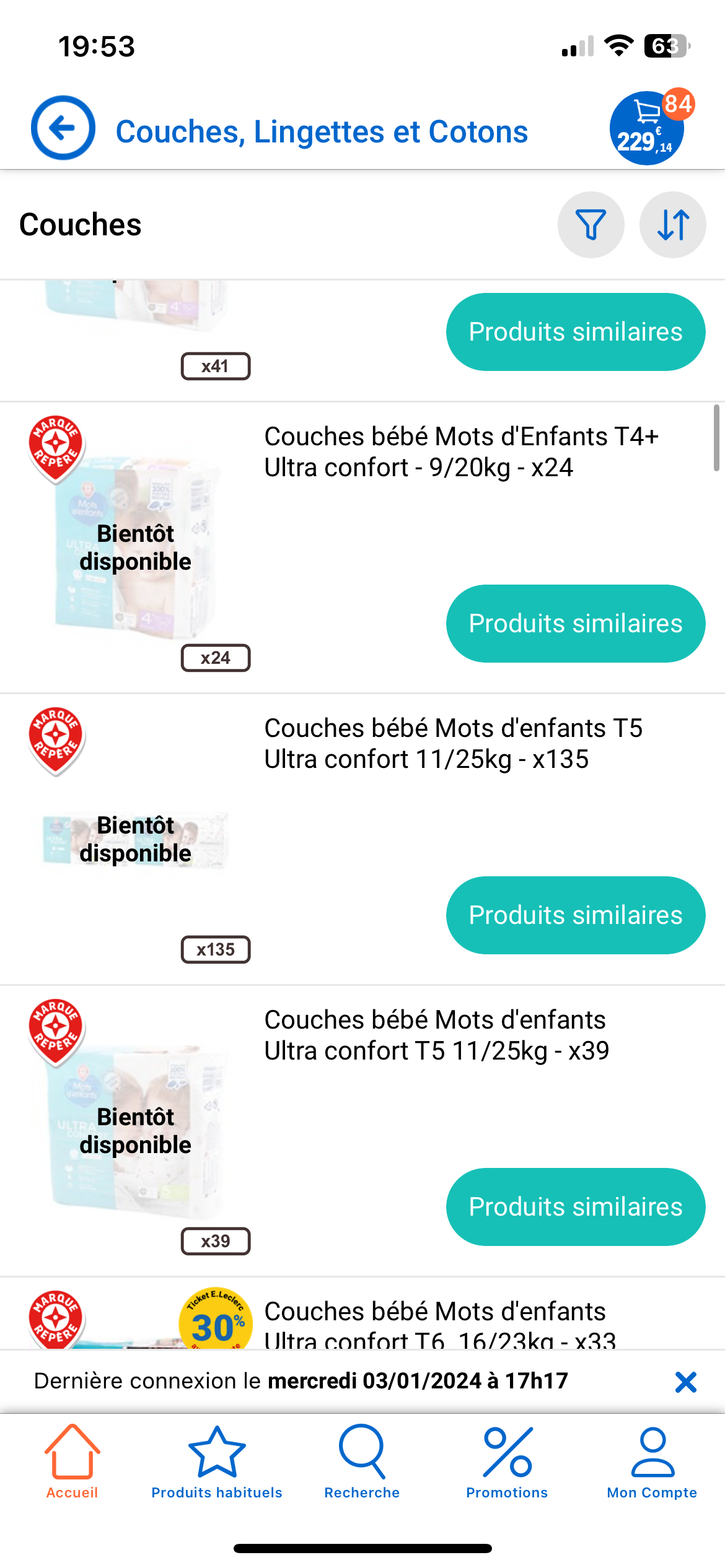
Task: Open the Ultra confort T5 x39 product
Action: pos(436,1035)
